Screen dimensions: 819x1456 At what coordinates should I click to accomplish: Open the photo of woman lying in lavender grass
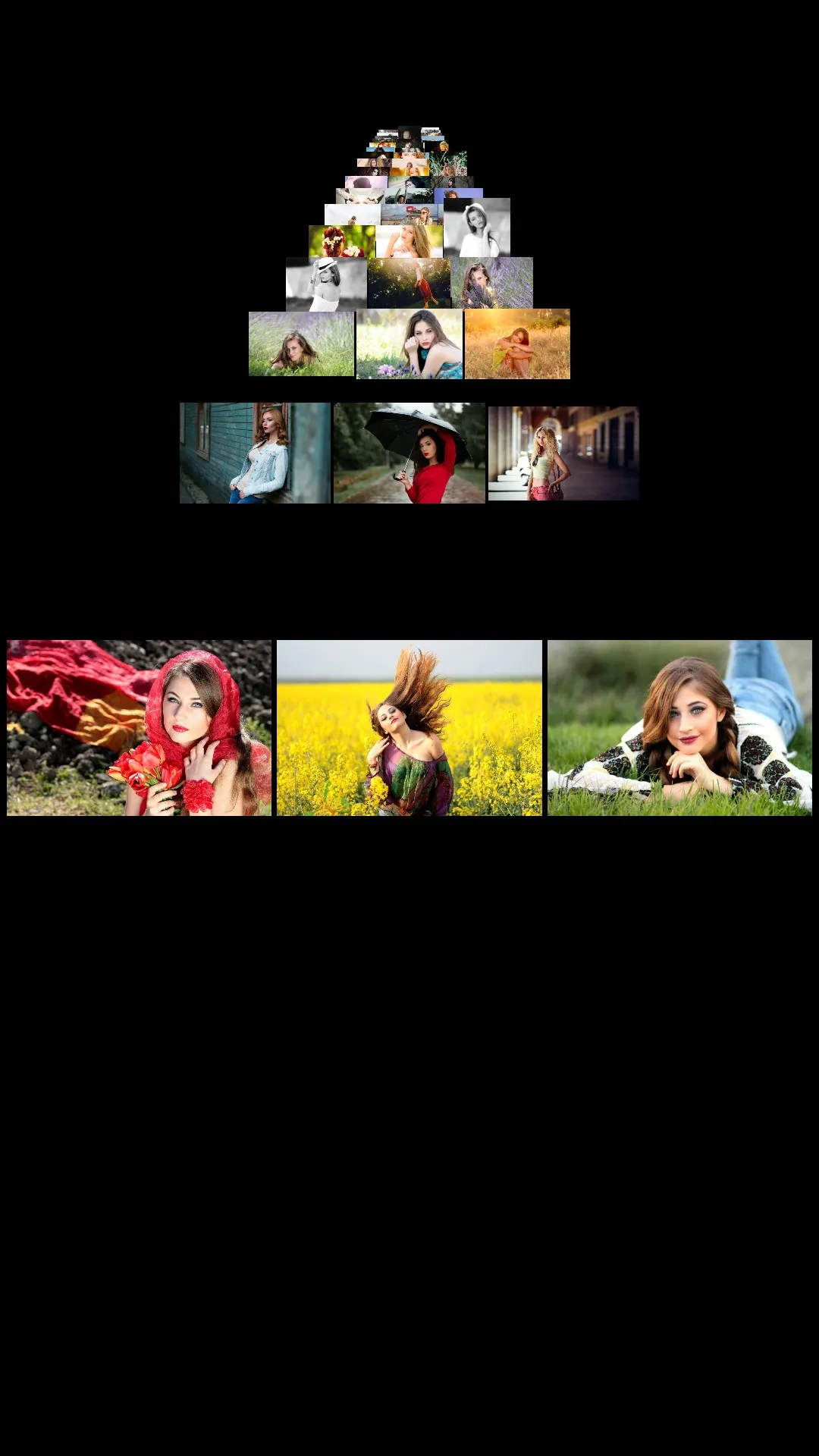tap(301, 344)
